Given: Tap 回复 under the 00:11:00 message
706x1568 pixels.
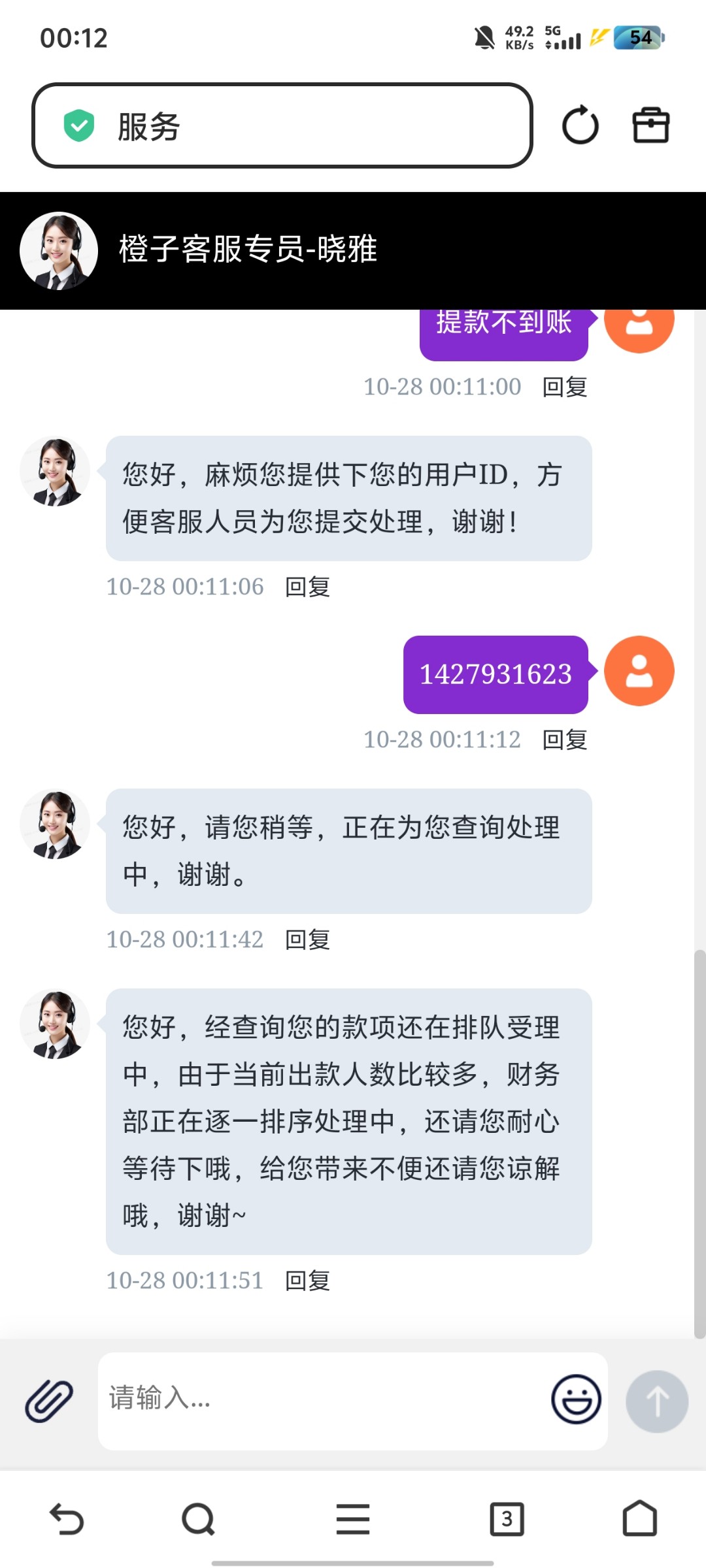Looking at the screenshot, I should point(565,387).
